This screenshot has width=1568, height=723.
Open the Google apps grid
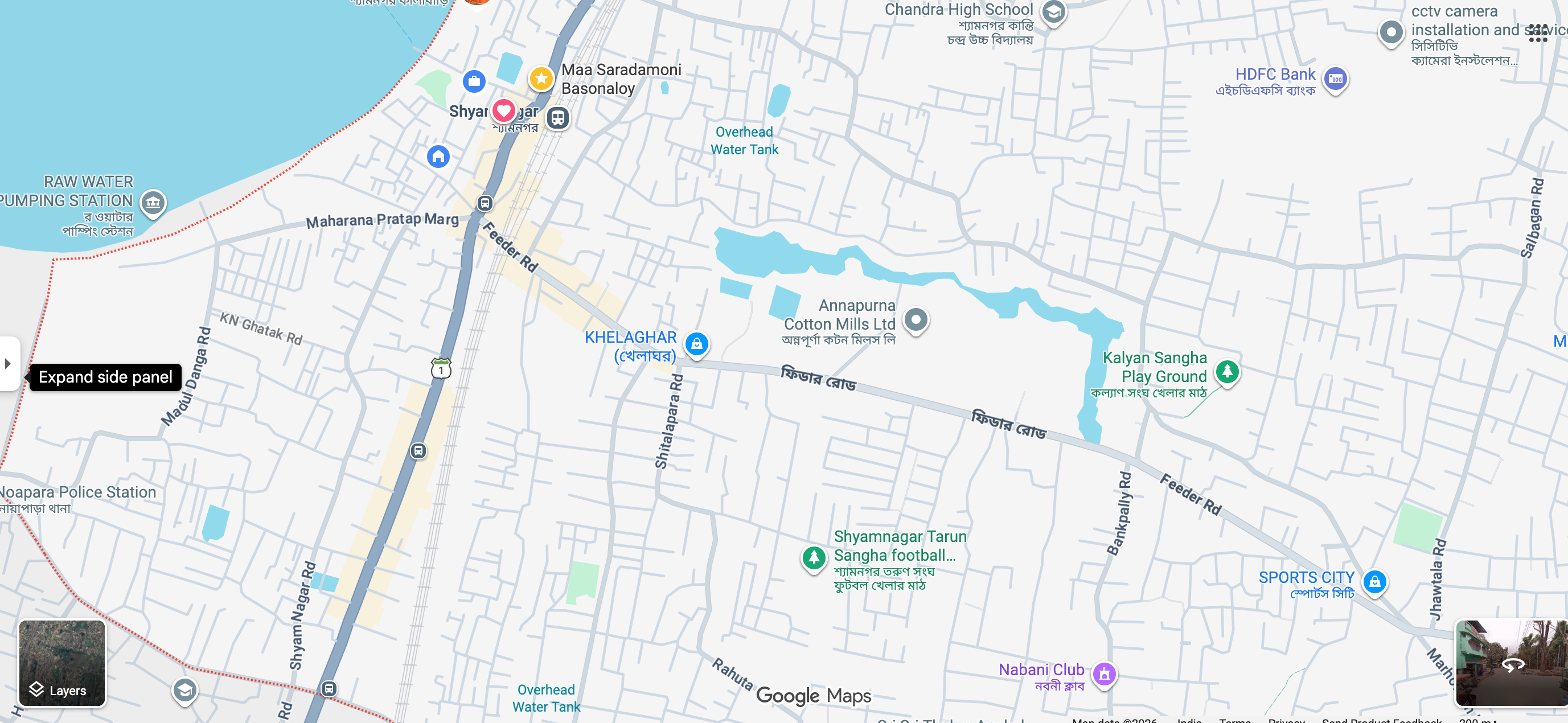(x=1538, y=33)
